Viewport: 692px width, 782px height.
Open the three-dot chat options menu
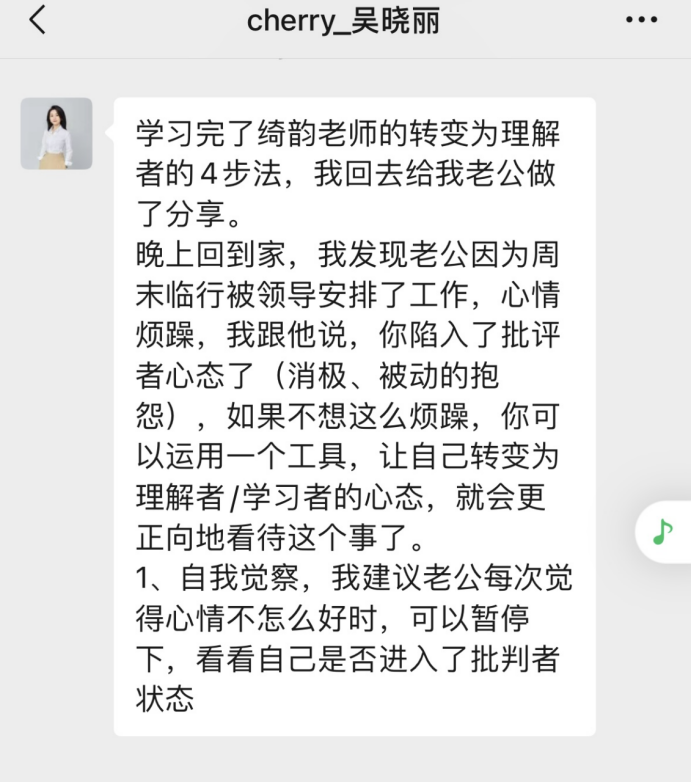tap(641, 20)
